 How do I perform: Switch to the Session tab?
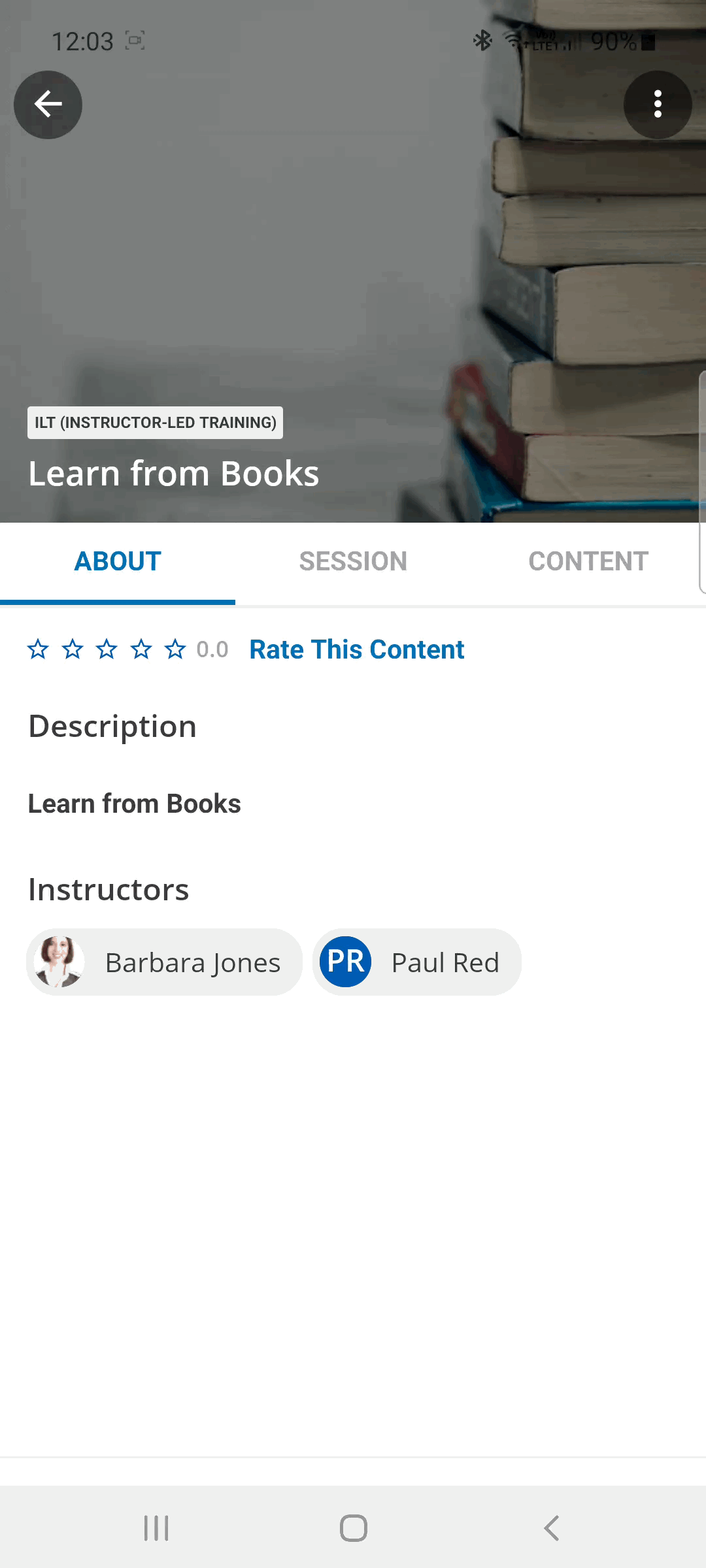click(x=353, y=561)
